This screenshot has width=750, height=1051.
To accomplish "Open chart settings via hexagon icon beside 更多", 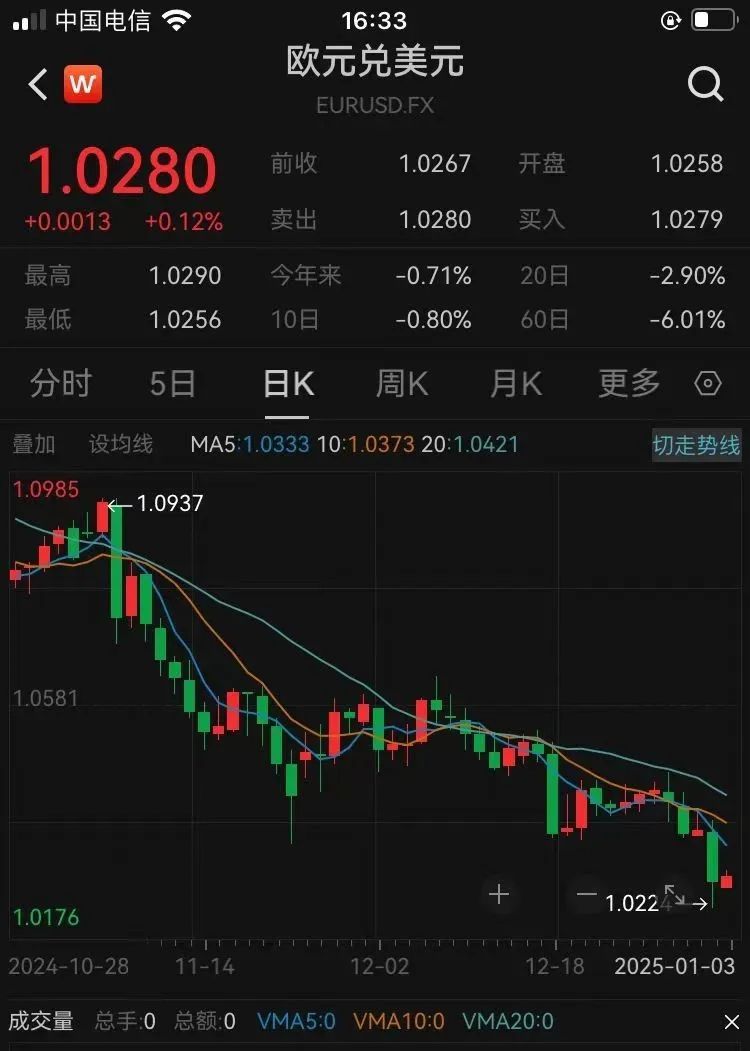I will 707,383.
